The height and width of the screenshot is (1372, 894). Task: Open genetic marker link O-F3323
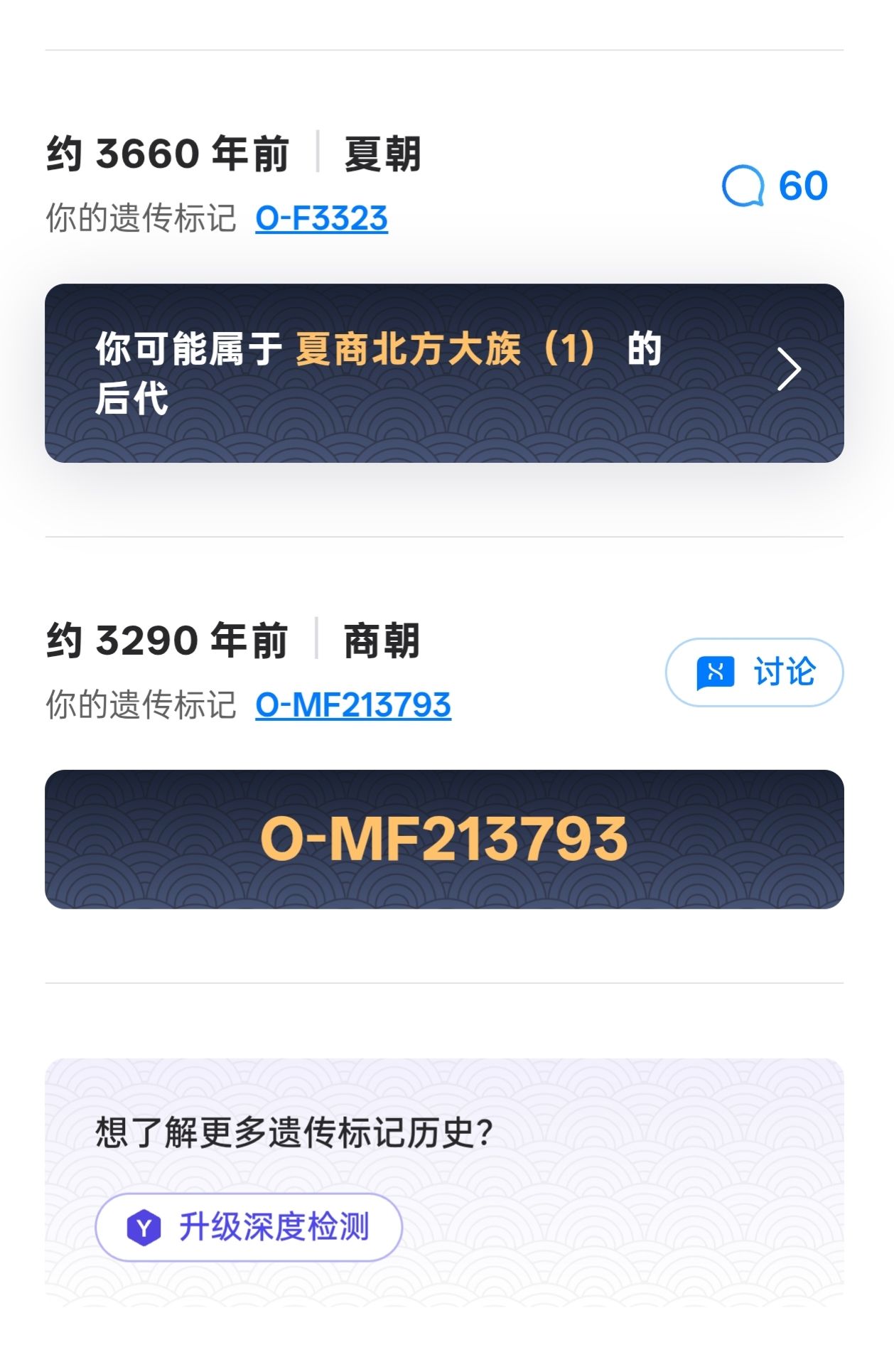coord(321,218)
